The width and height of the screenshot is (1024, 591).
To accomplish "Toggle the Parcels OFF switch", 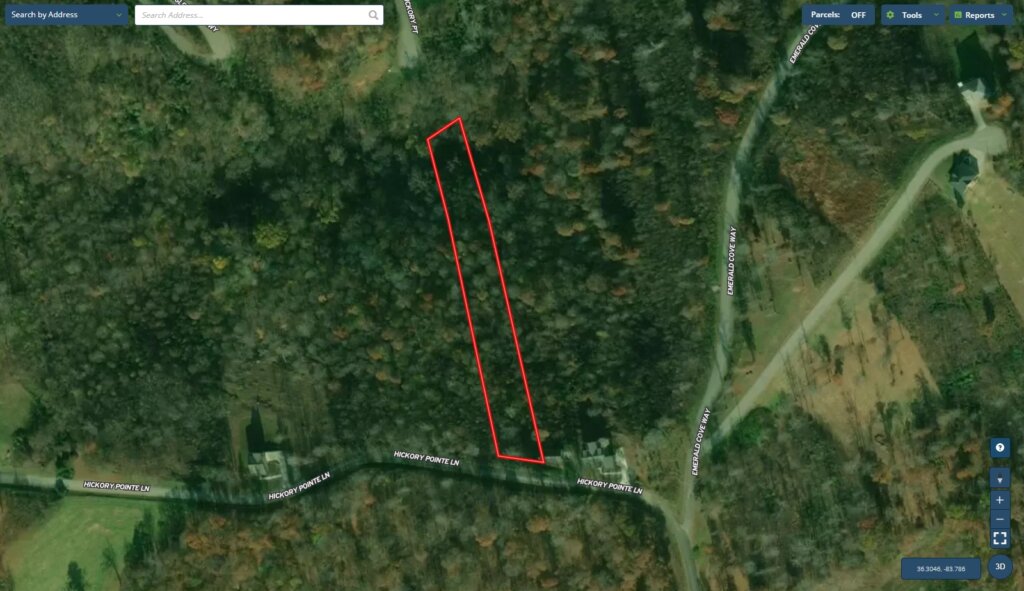I will pos(839,15).
